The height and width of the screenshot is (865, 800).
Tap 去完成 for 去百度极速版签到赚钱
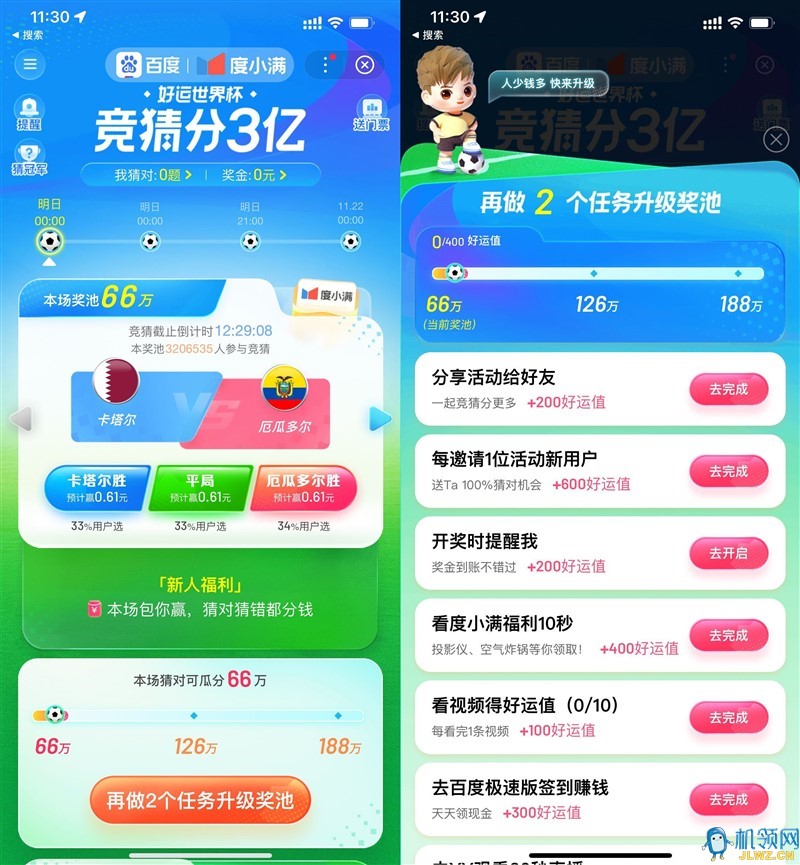coord(728,799)
